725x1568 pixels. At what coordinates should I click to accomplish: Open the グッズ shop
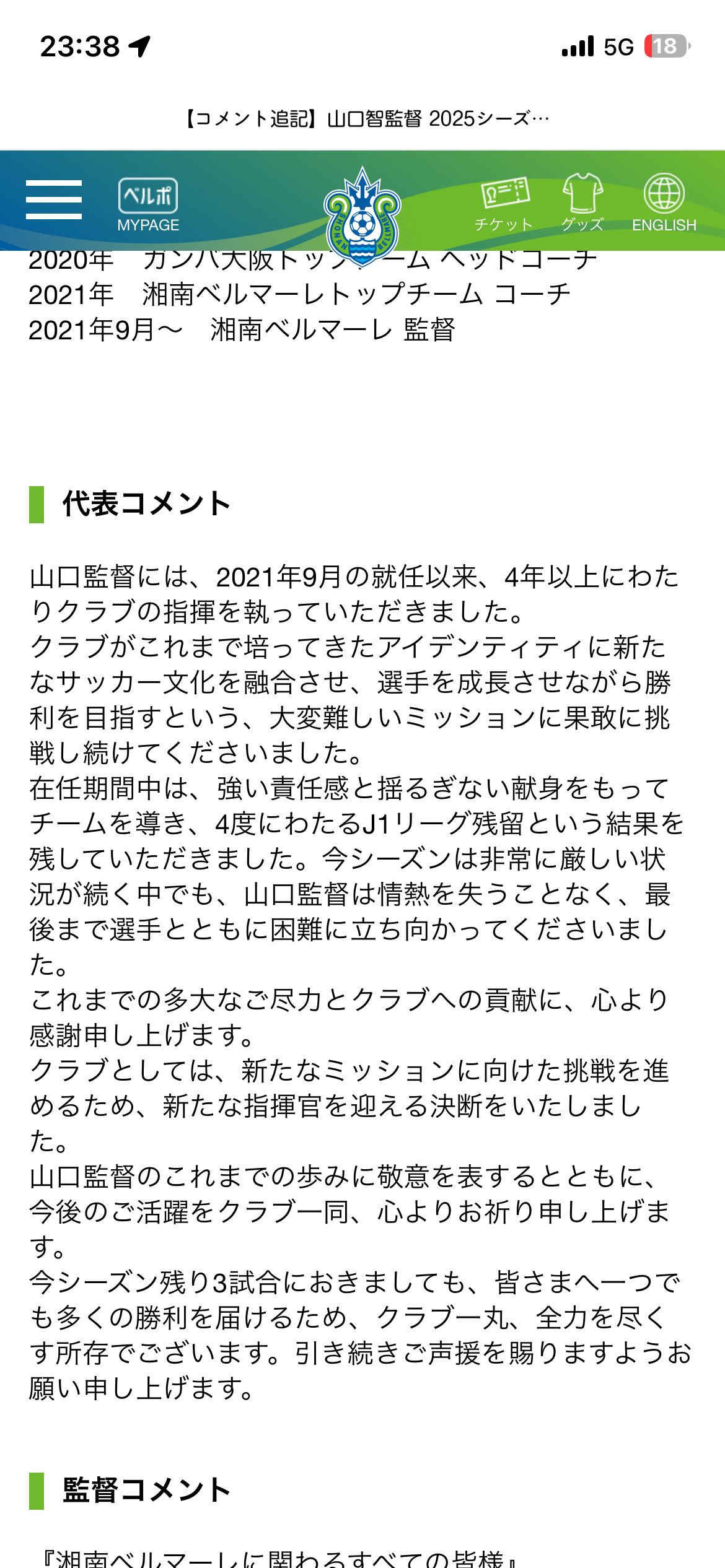pos(582,203)
